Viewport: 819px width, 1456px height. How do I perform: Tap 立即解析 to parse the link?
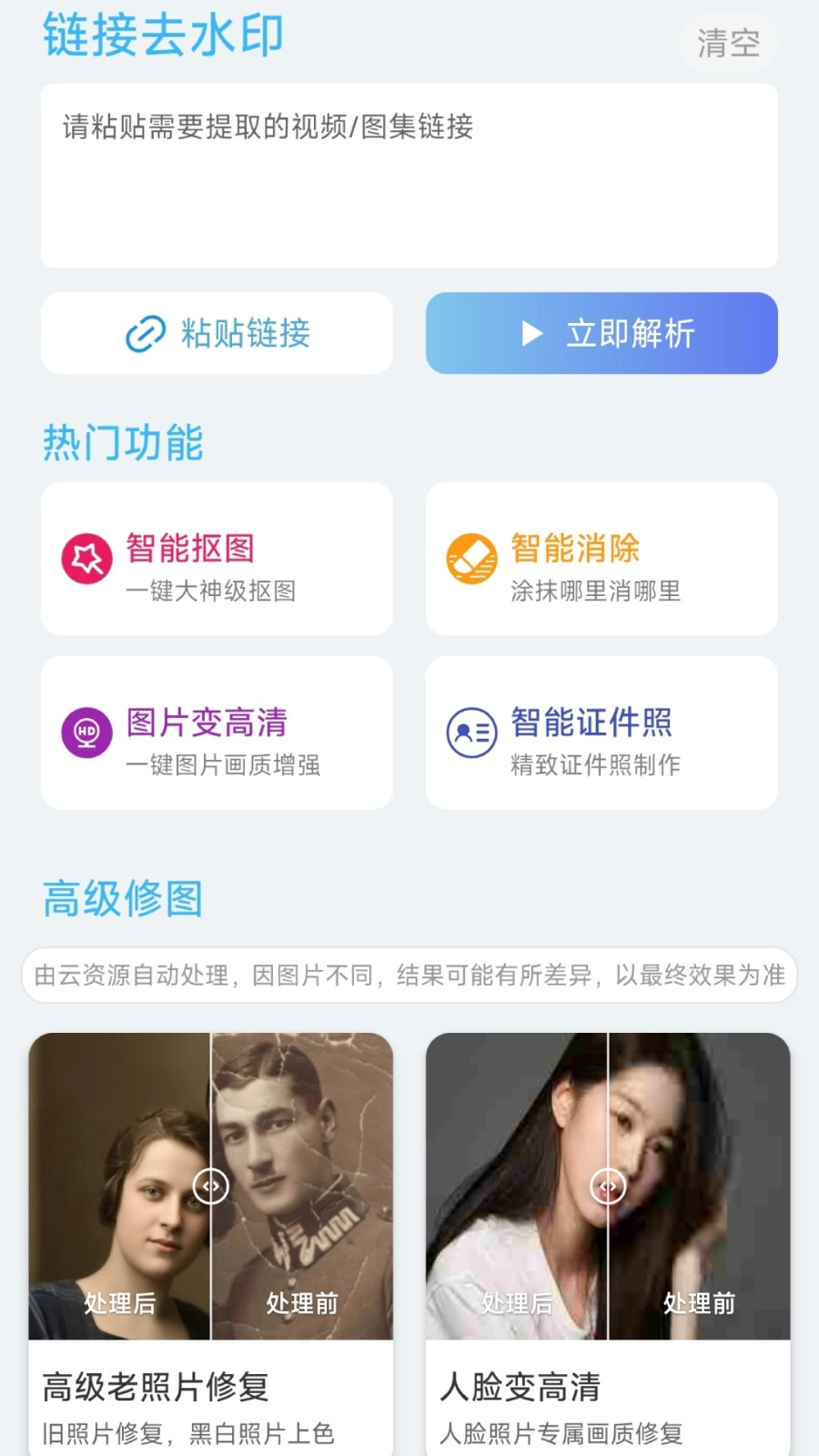coord(601,333)
